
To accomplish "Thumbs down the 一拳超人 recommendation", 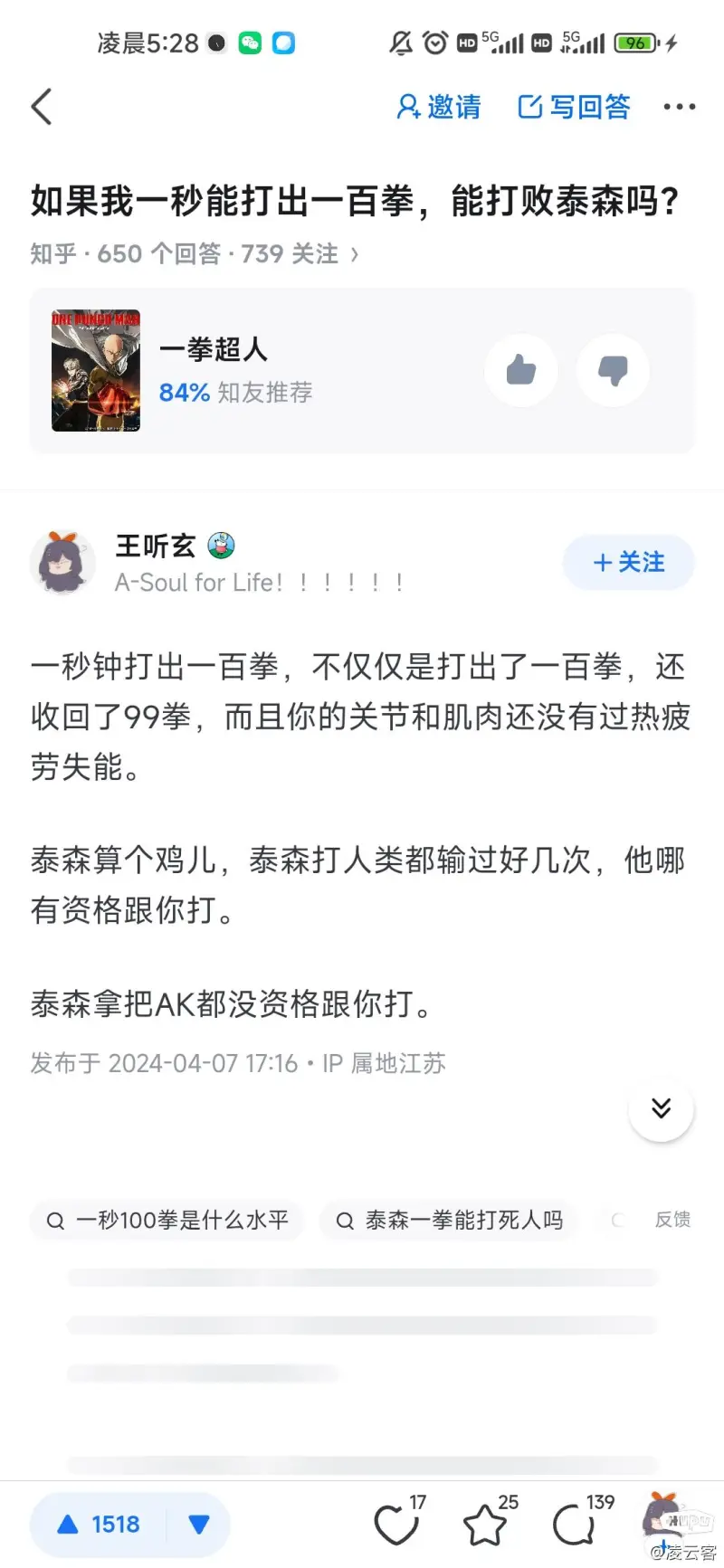I will coord(613,370).
